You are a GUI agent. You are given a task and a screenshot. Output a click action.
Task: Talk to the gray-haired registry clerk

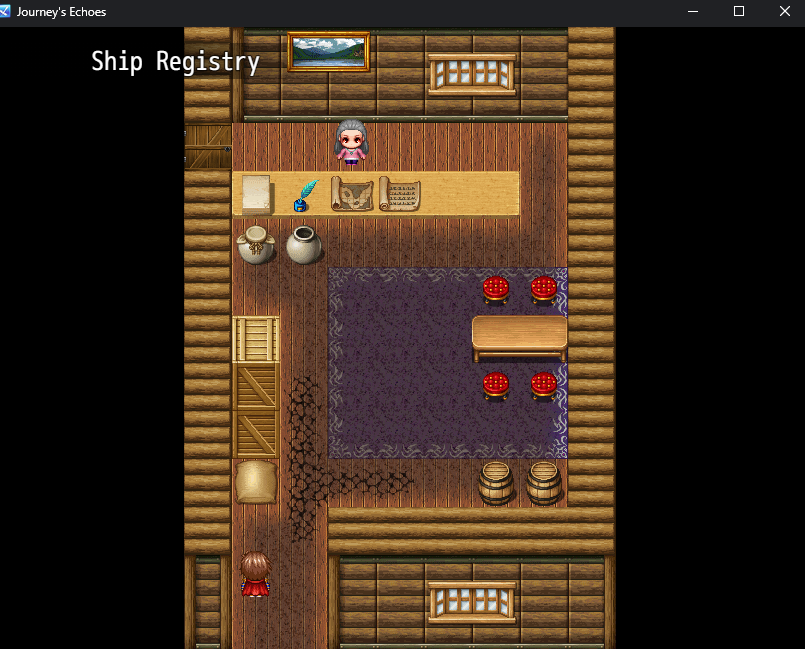[351, 143]
